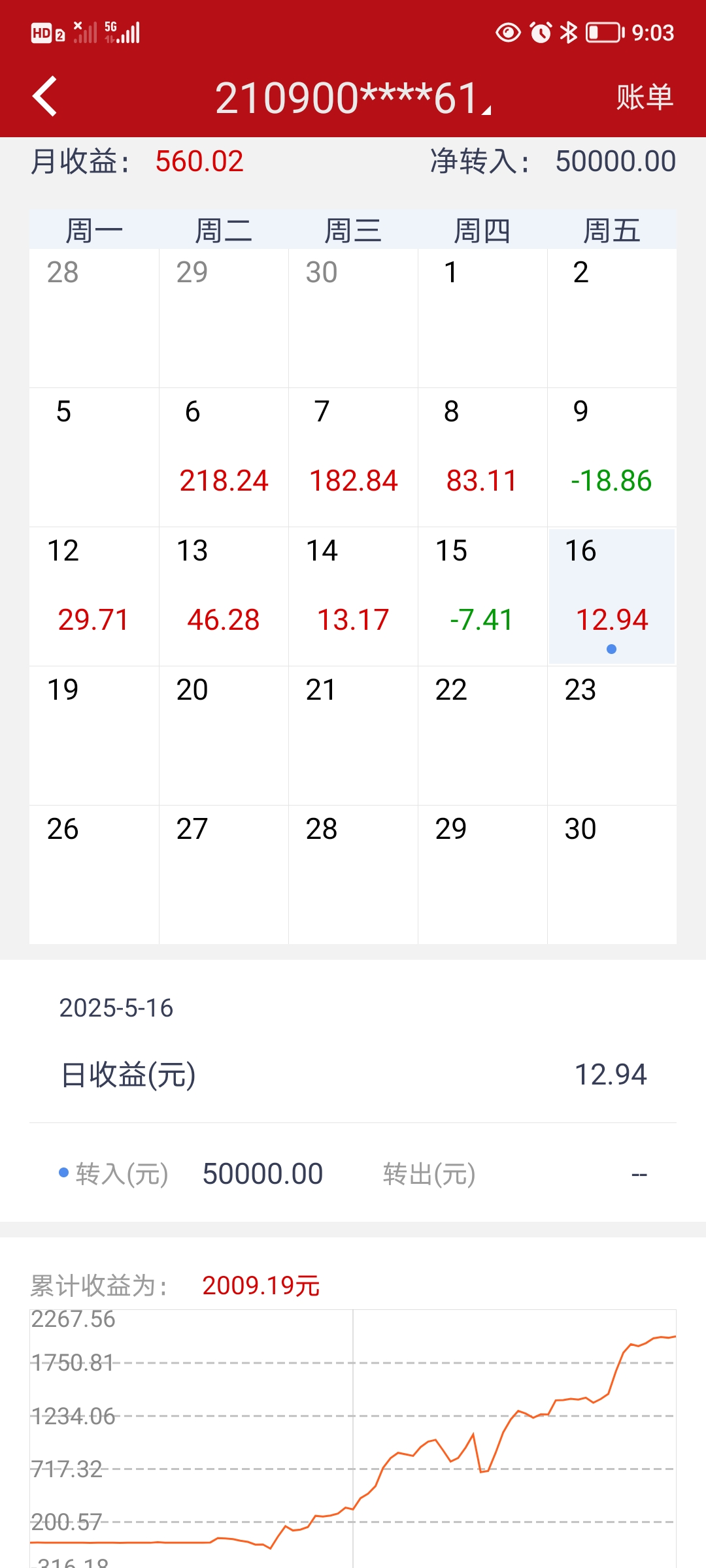706x1568 pixels.
Task: Choose day 14 with 13.17 earnings
Action: click(x=353, y=596)
